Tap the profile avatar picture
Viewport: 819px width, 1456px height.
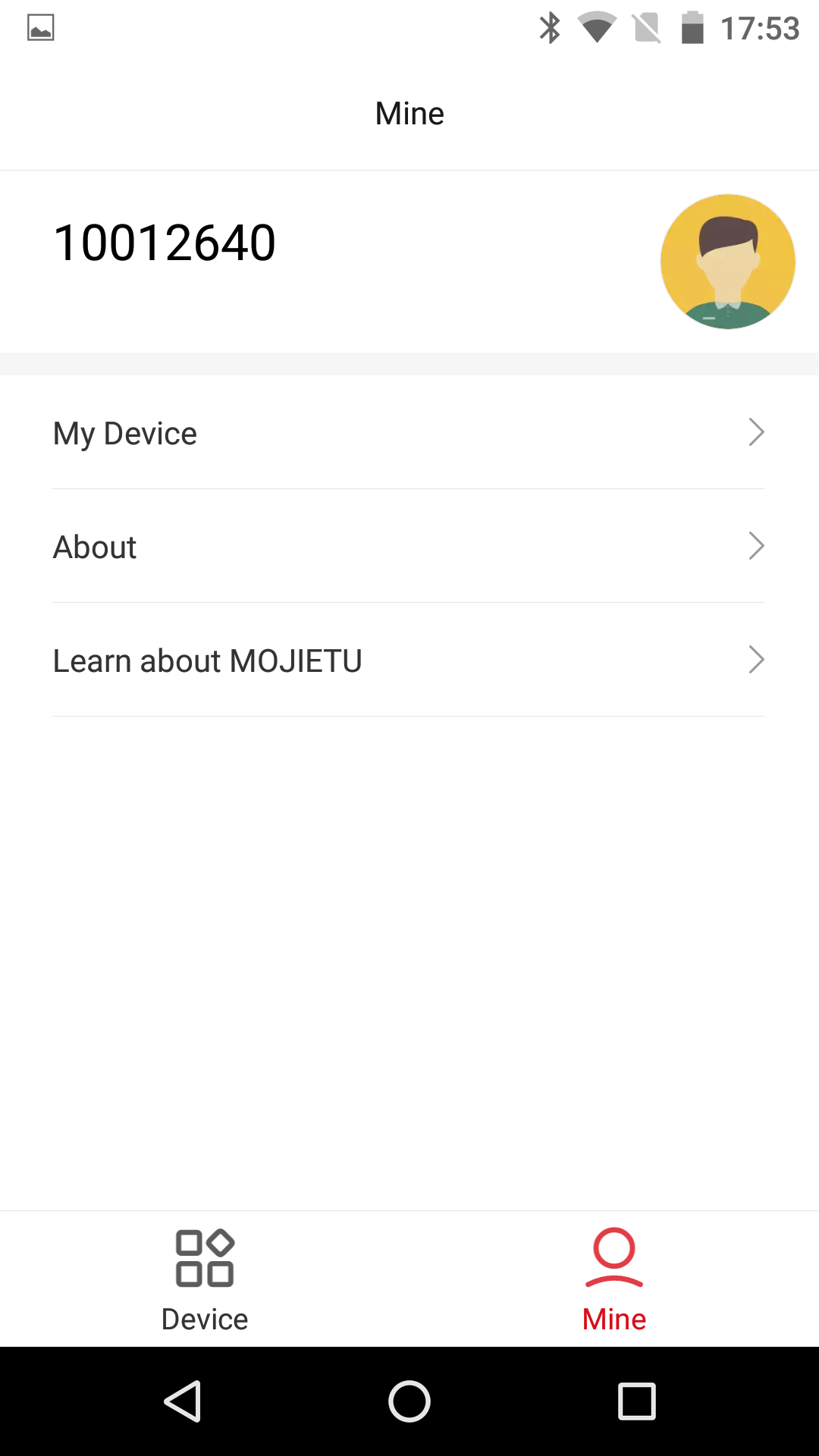point(727,262)
